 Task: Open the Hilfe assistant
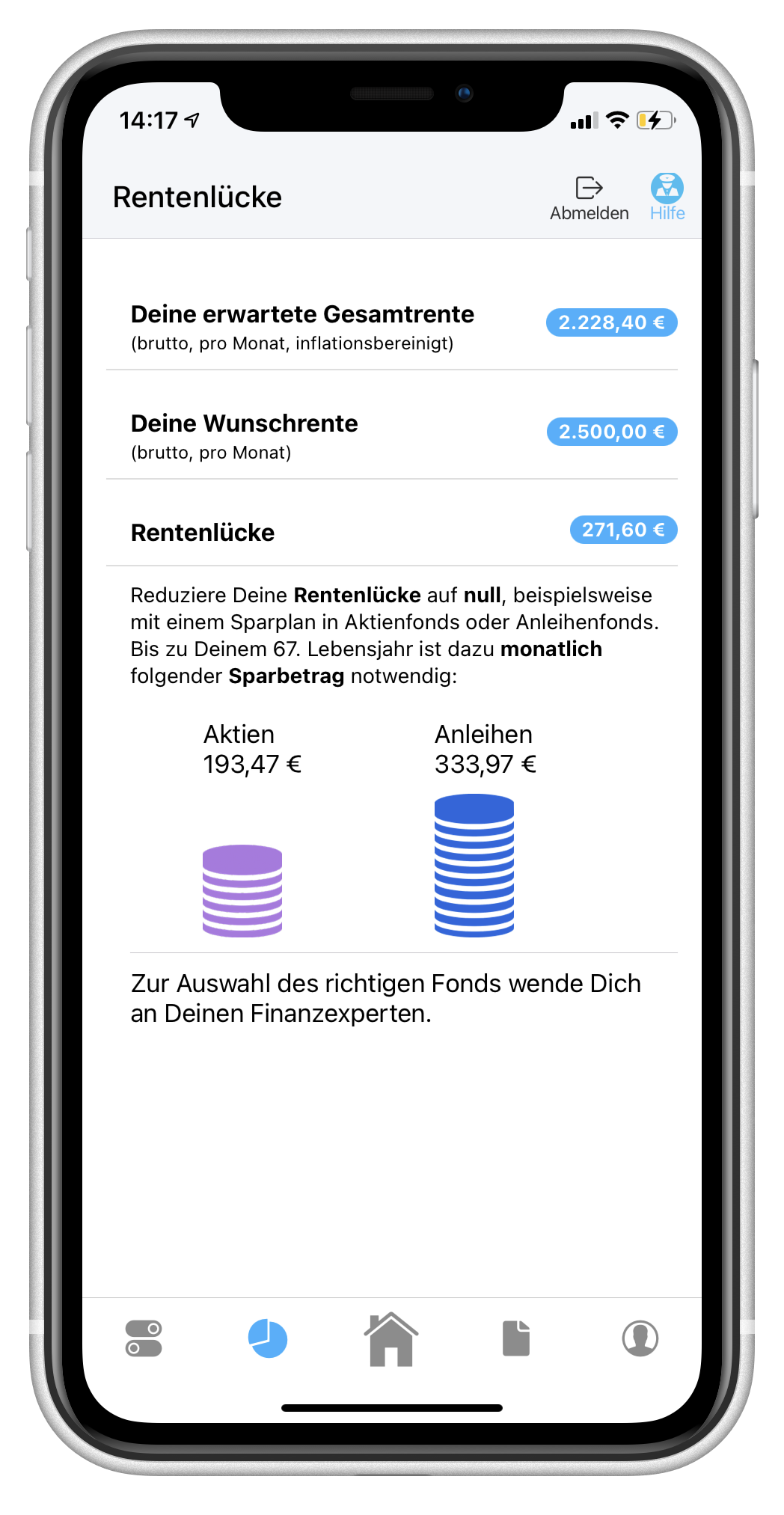coord(667,197)
